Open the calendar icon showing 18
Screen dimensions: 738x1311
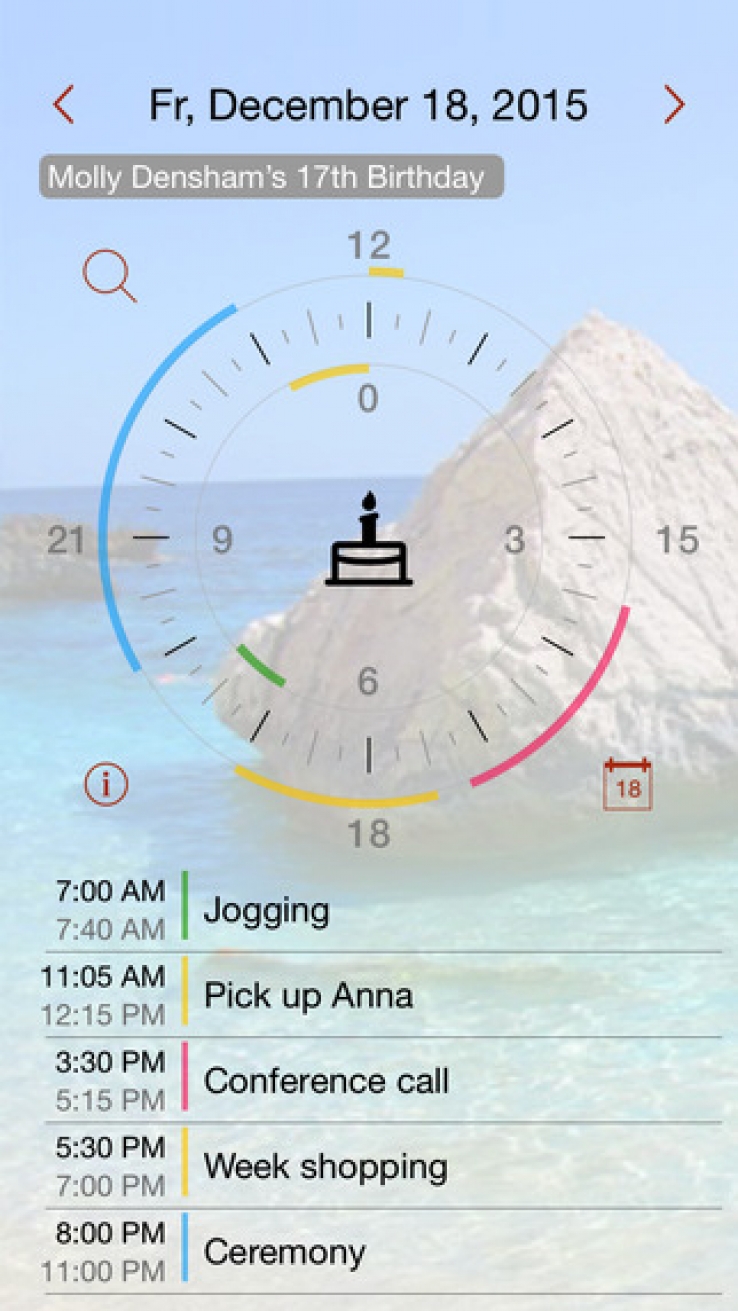pos(628,784)
